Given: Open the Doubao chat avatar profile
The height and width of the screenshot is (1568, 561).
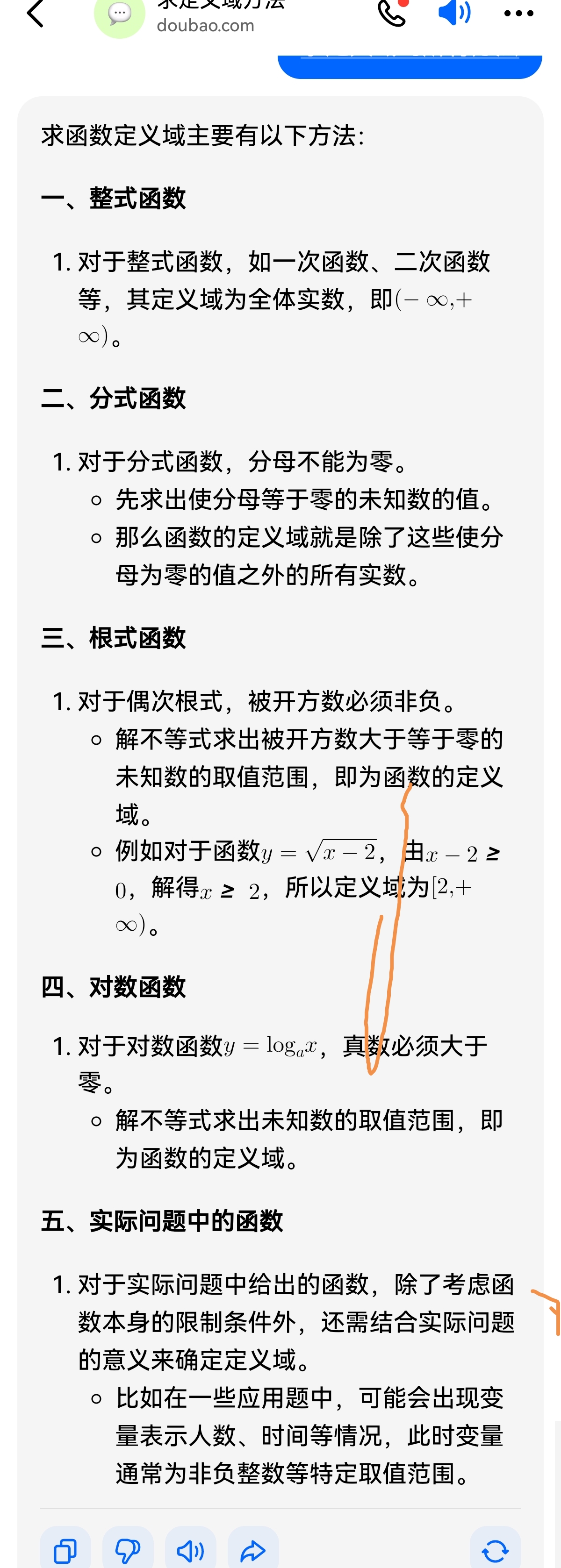Looking at the screenshot, I should click(119, 16).
